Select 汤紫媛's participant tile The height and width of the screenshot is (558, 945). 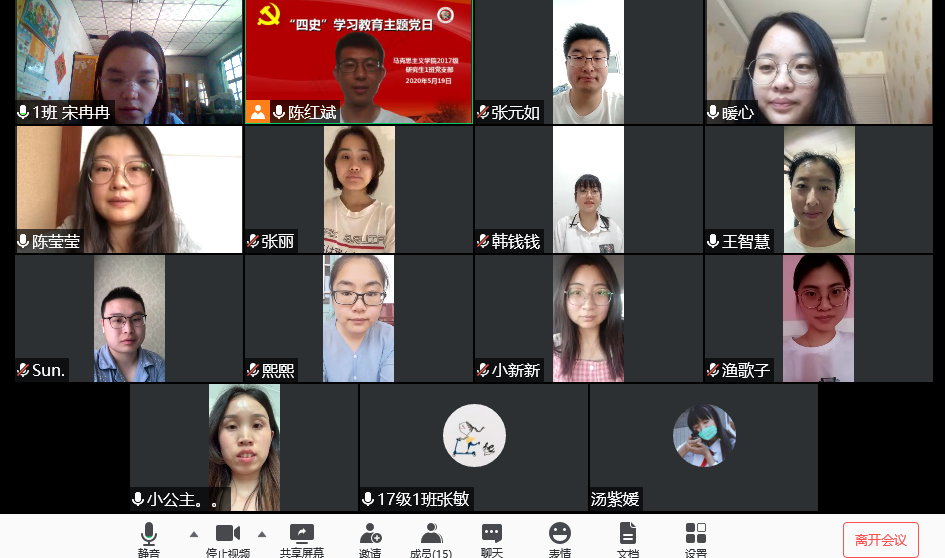(703, 447)
